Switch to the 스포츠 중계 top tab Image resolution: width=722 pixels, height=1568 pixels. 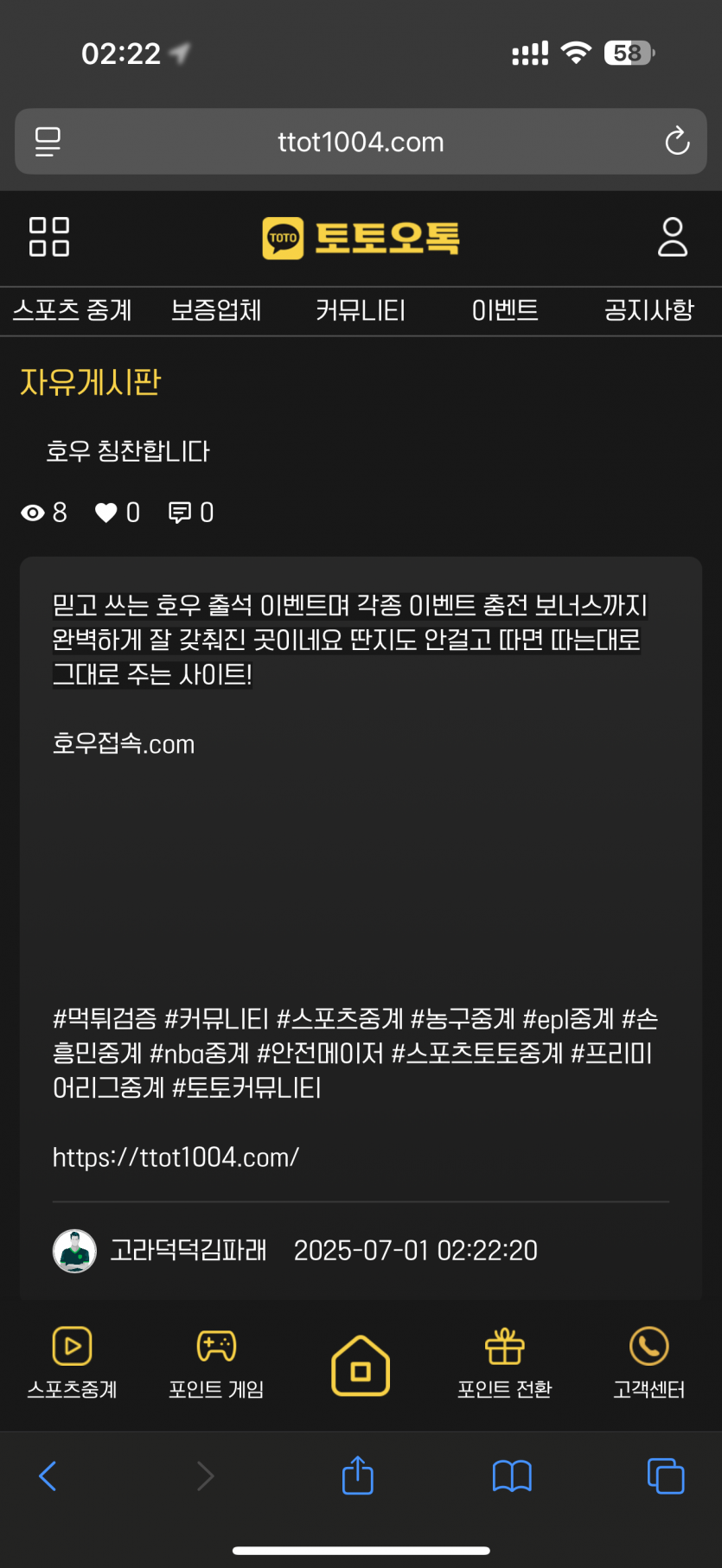(x=73, y=310)
